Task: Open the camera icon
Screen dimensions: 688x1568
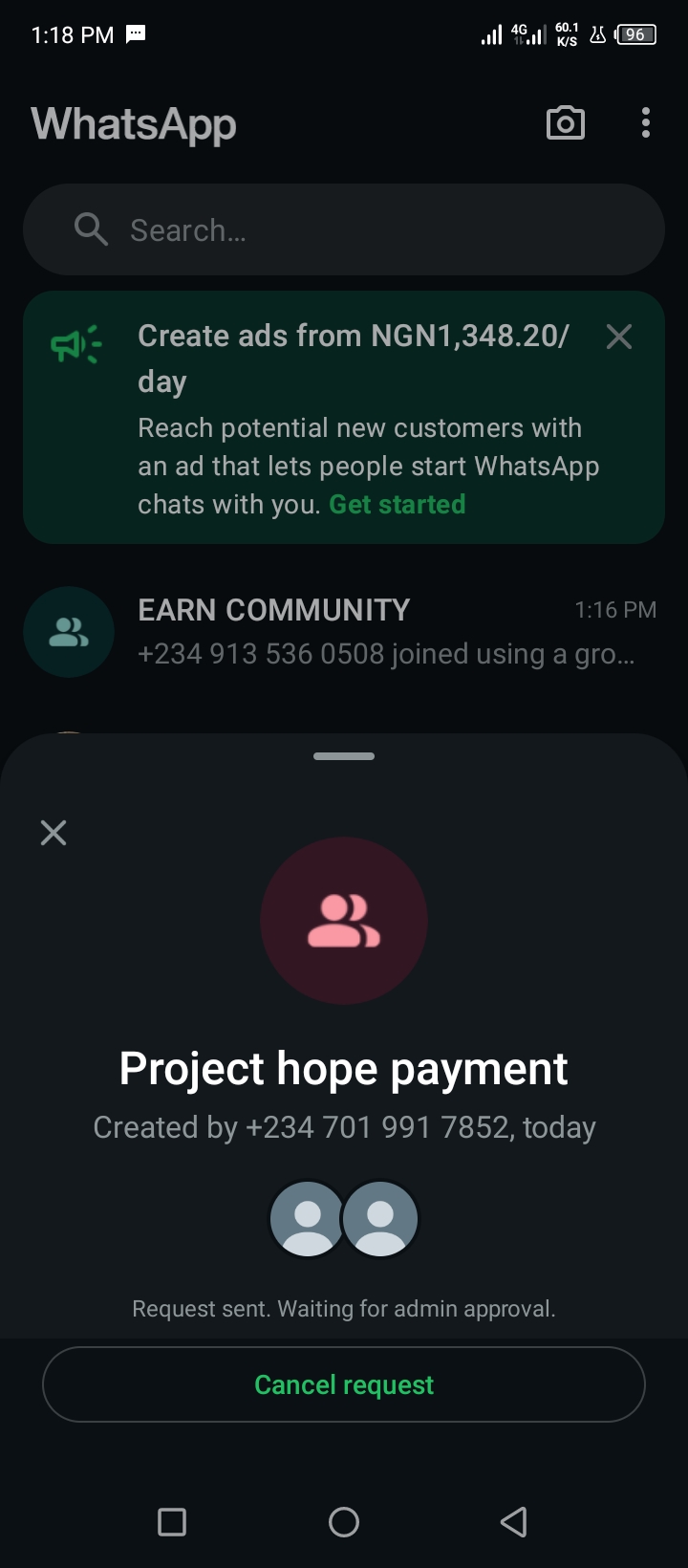Action: [565, 123]
